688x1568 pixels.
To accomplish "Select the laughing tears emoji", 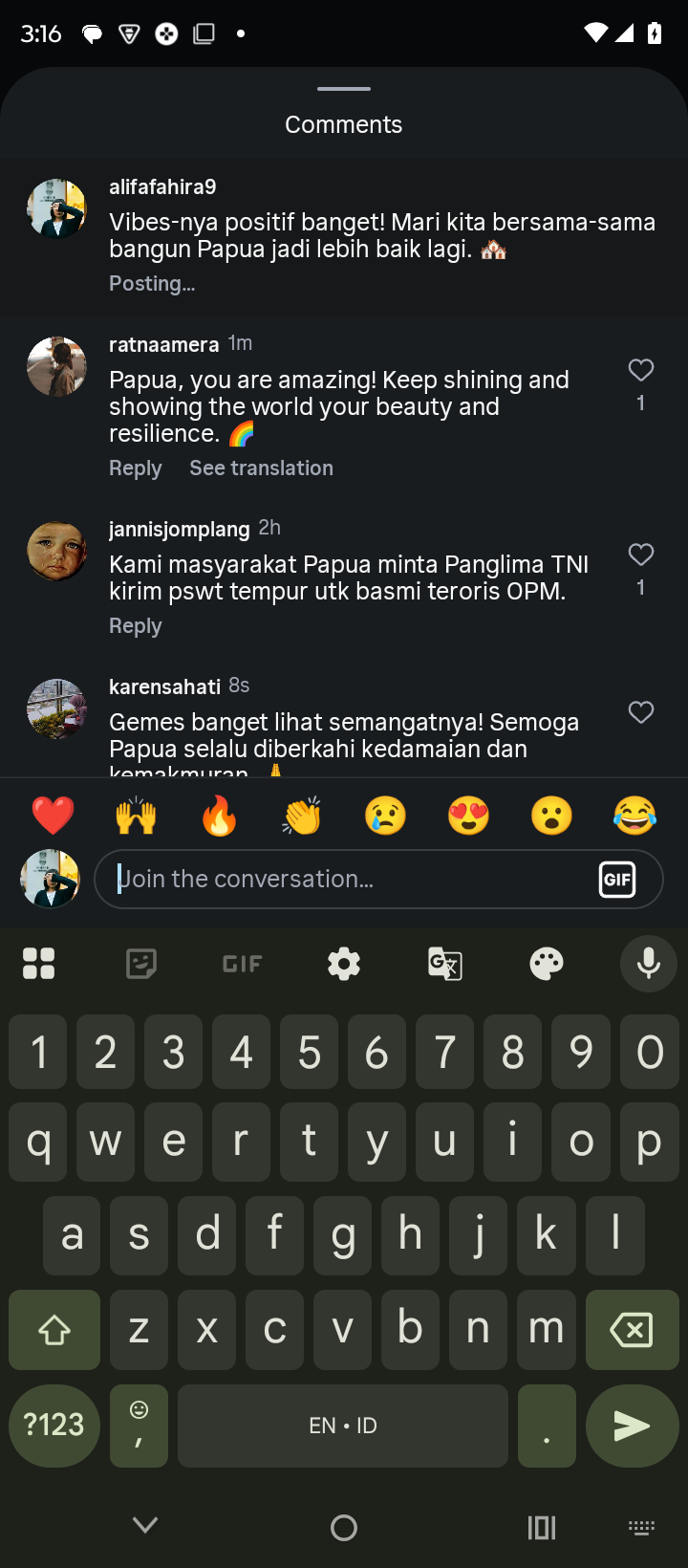I will (634, 816).
